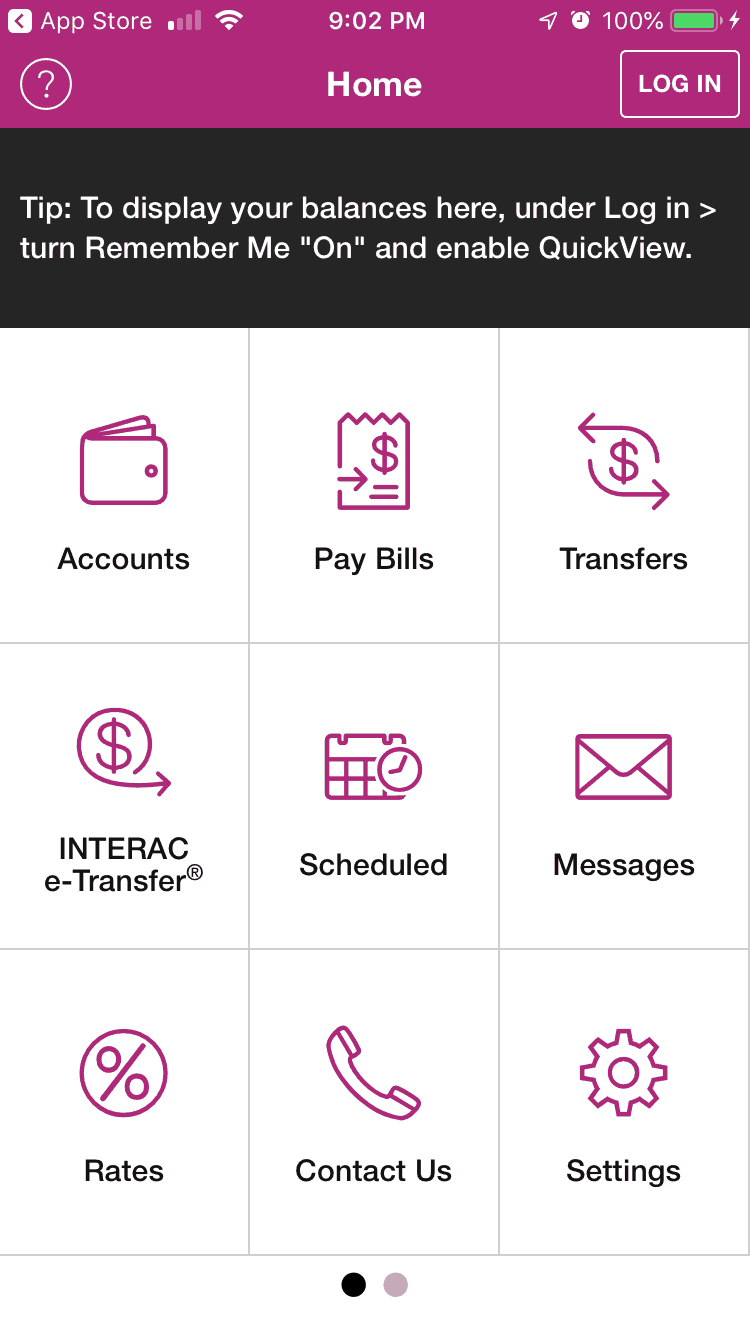The image size is (750, 1334).
Task: Select Pay Bills
Action: click(374, 485)
